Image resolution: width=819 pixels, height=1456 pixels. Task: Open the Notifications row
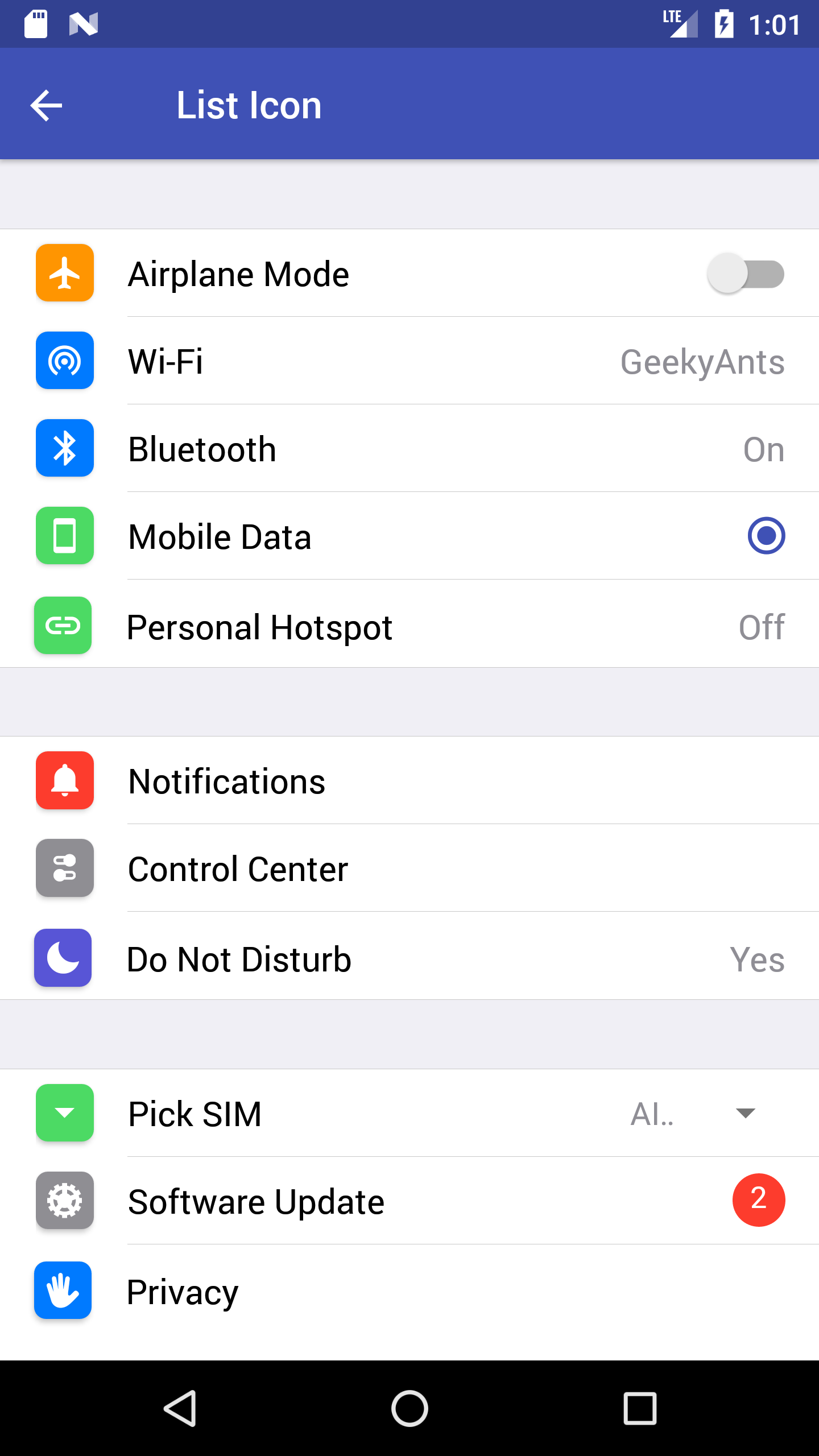[x=409, y=781]
